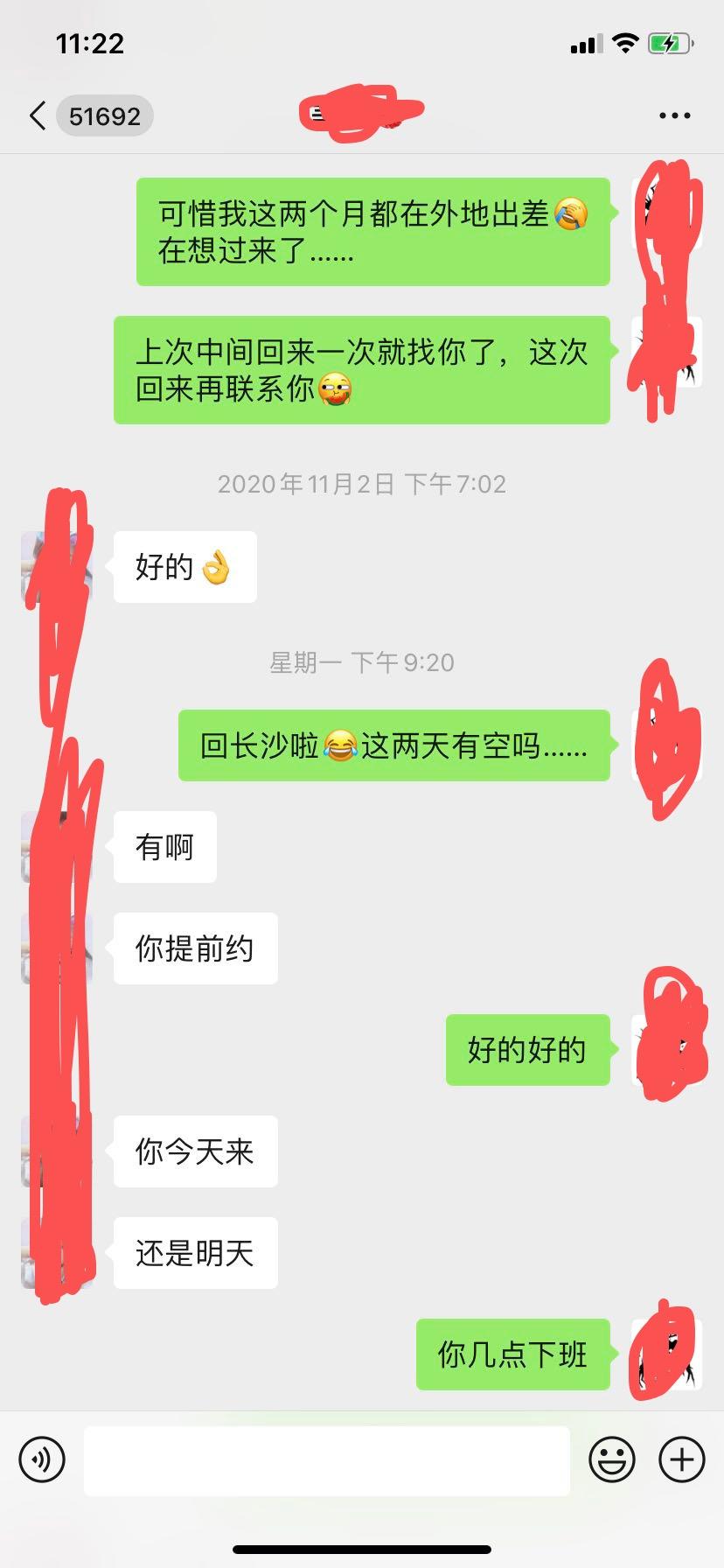
Task: Tap the message text field
Action: [326, 1460]
